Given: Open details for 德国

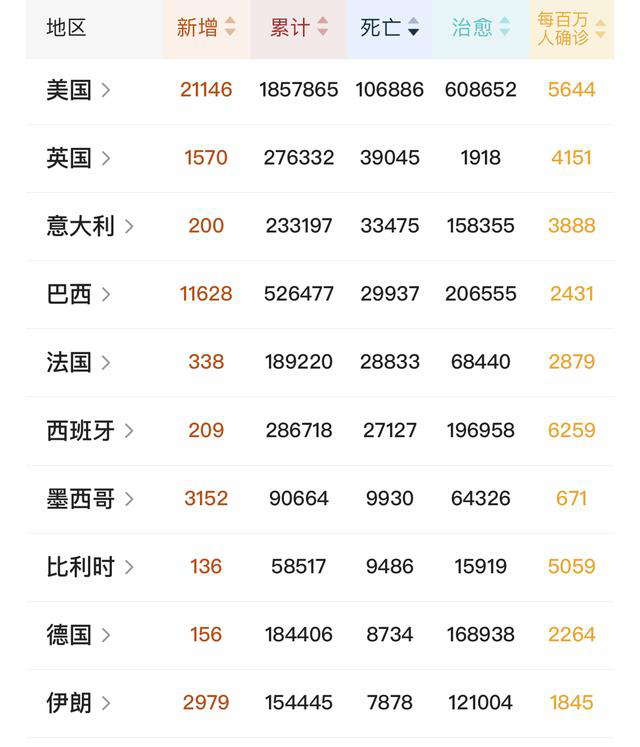Looking at the screenshot, I should 79,635.
